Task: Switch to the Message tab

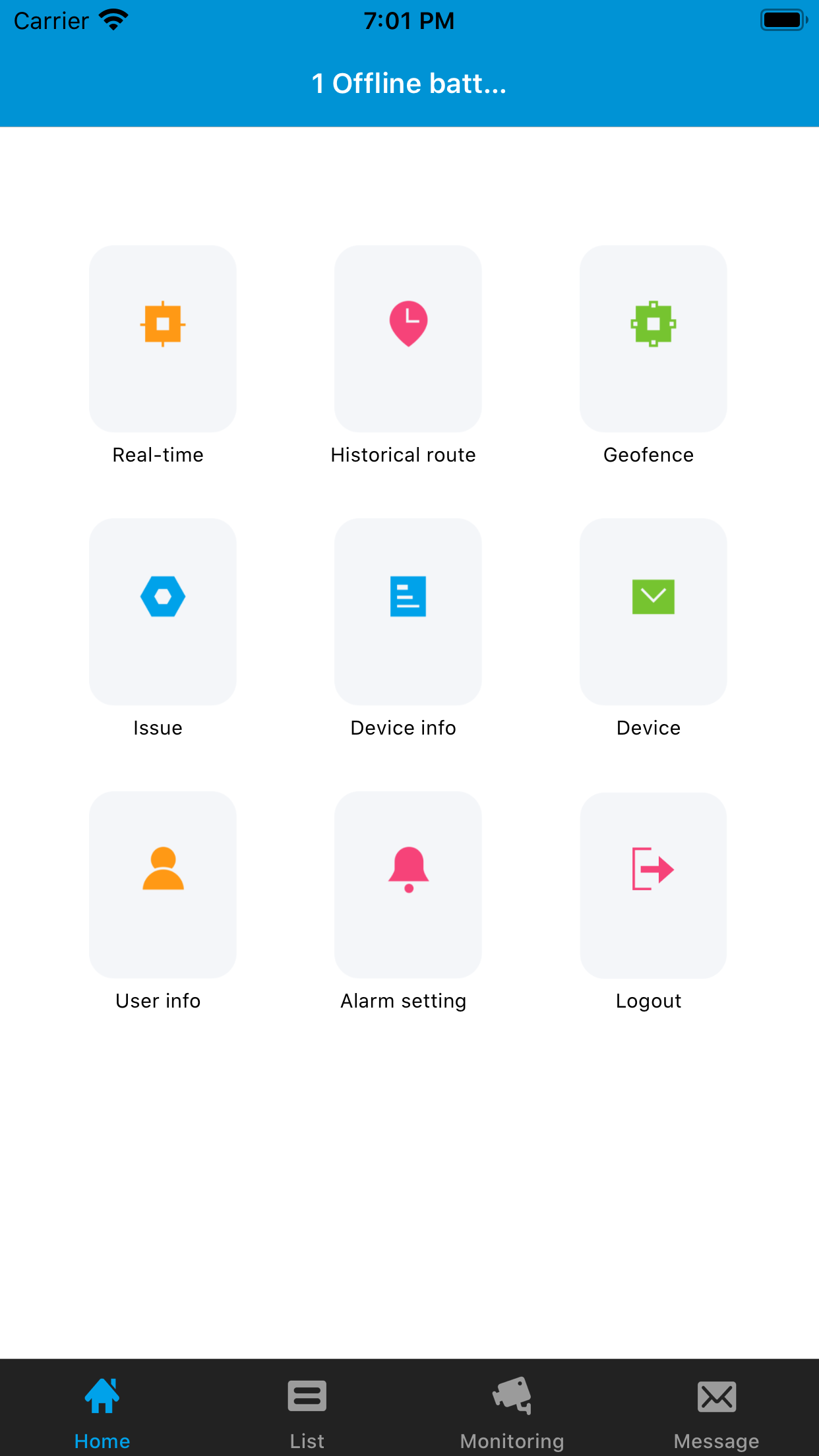Action: pyautogui.click(x=716, y=1411)
